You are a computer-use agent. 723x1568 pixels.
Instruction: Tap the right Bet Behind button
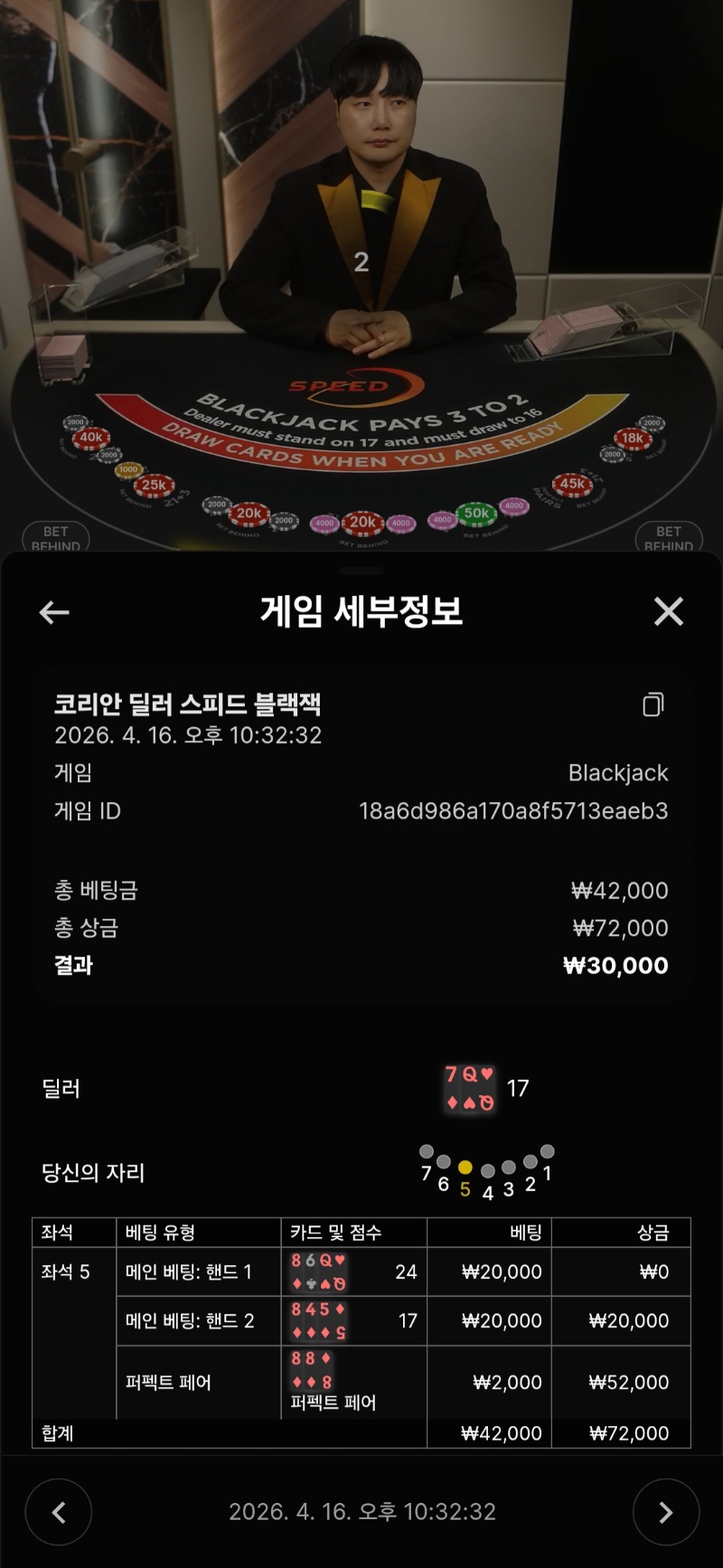click(x=668, y=537)
